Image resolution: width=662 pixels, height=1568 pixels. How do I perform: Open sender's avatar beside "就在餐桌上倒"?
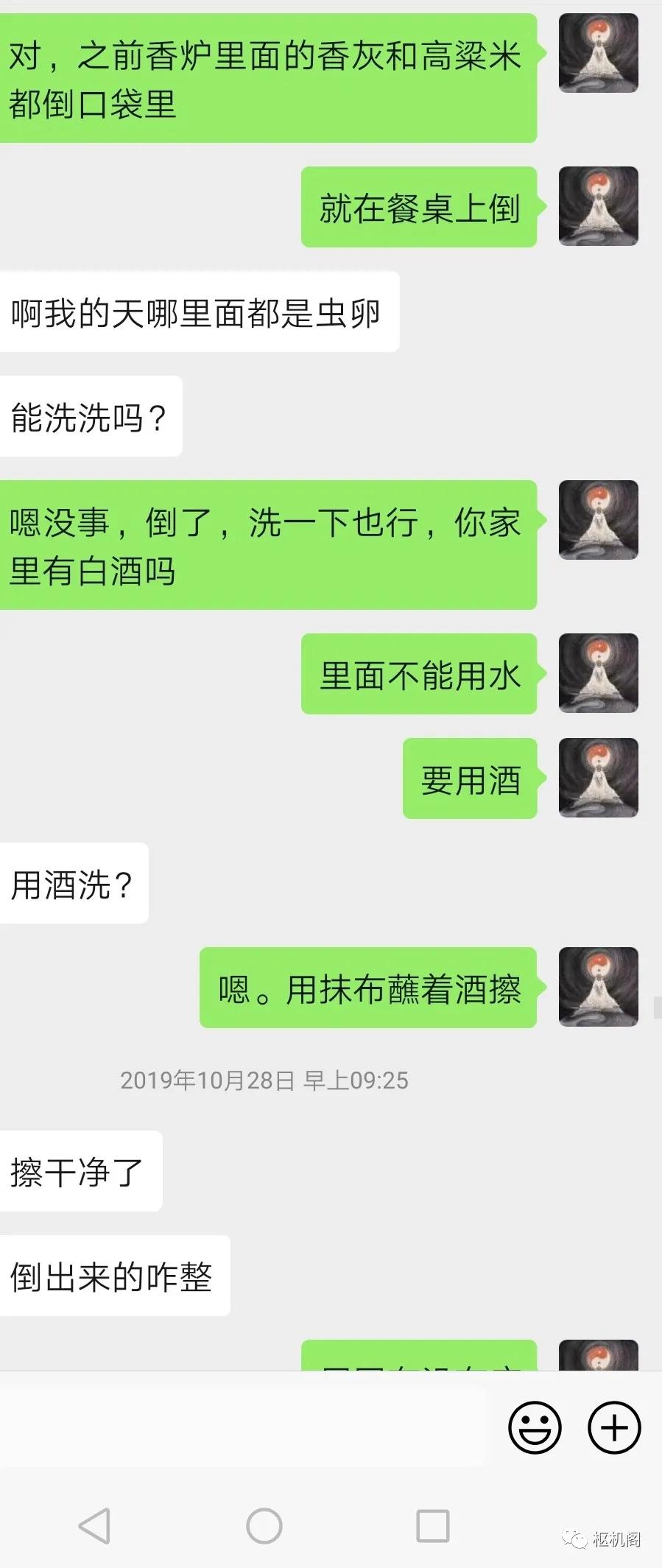[x=598, y=207]
